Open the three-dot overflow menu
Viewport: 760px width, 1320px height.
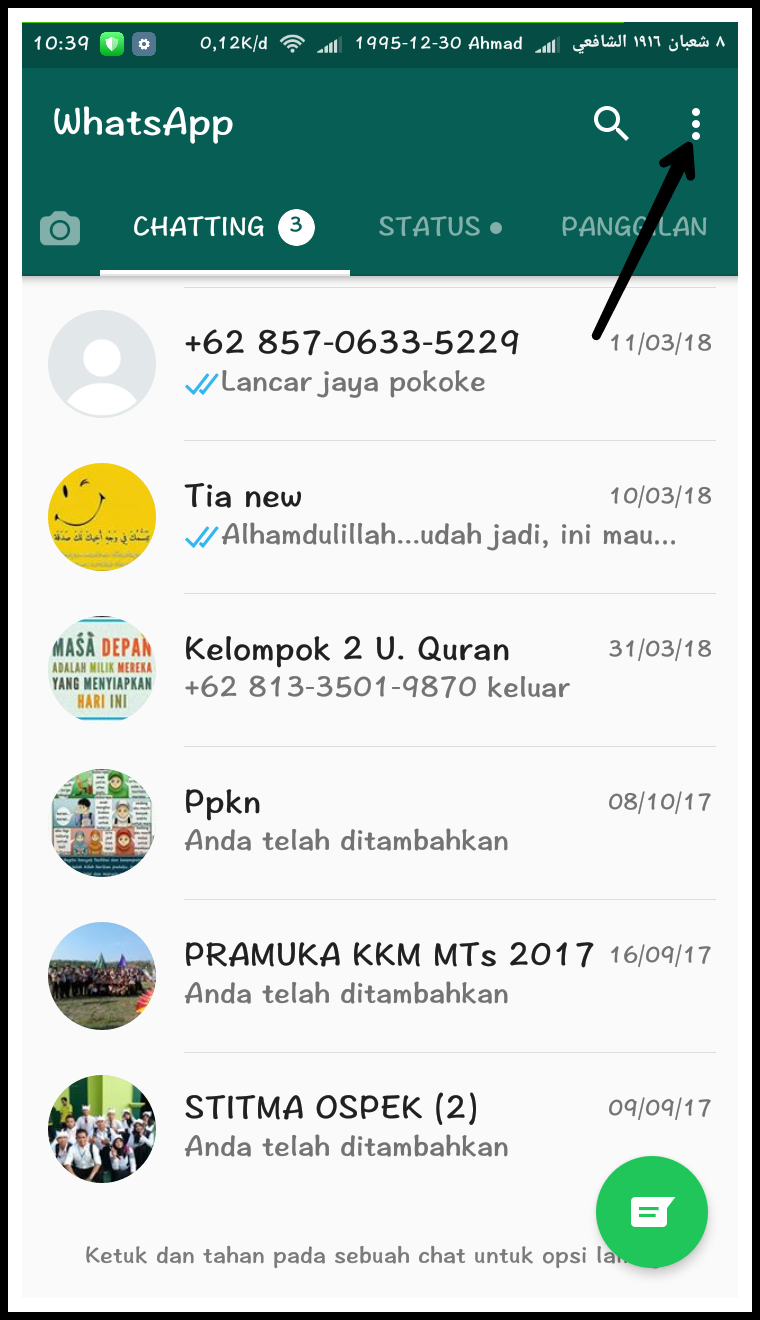coord(696,124)
